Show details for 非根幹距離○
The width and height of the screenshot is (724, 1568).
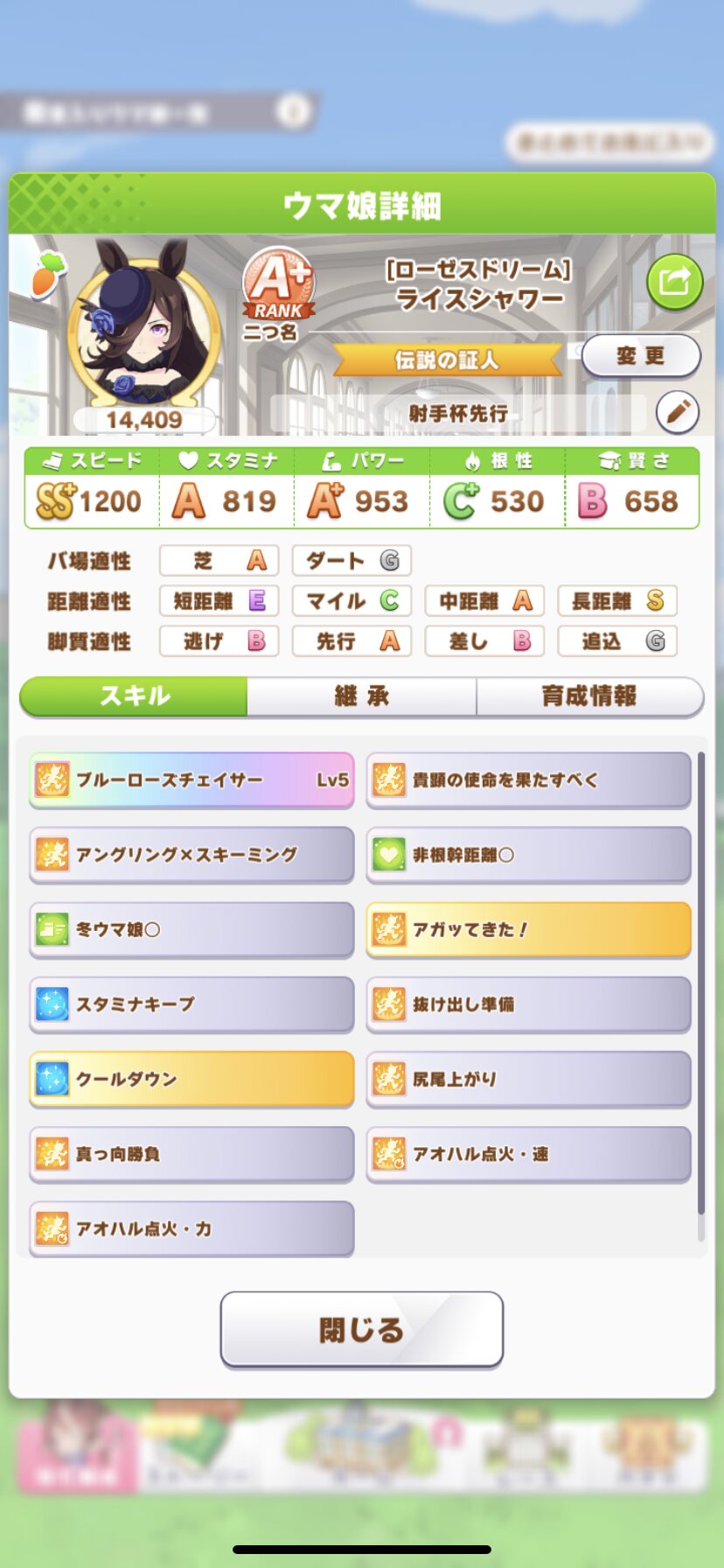point(528,854)
